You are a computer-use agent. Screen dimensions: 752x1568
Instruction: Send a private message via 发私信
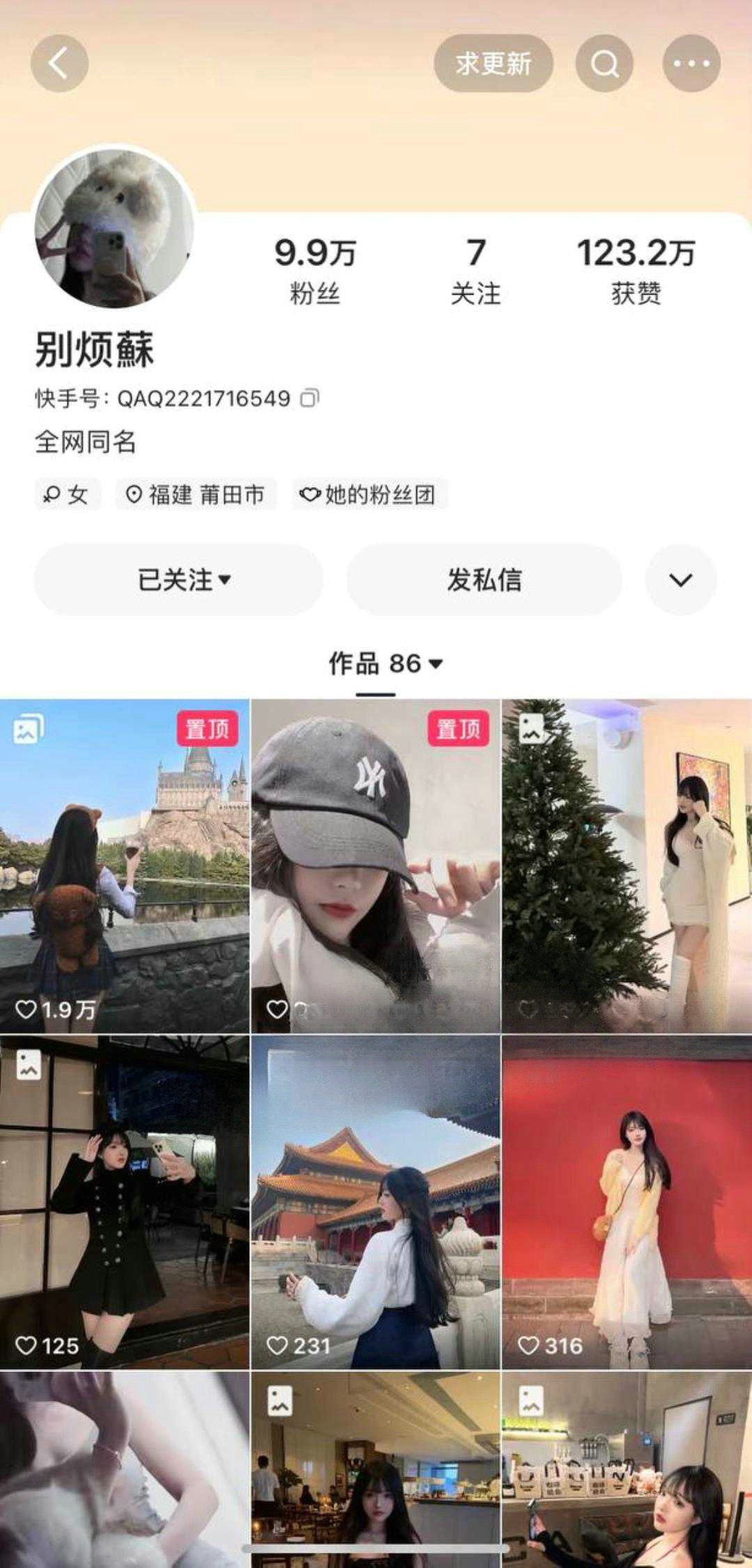point(484,580)
